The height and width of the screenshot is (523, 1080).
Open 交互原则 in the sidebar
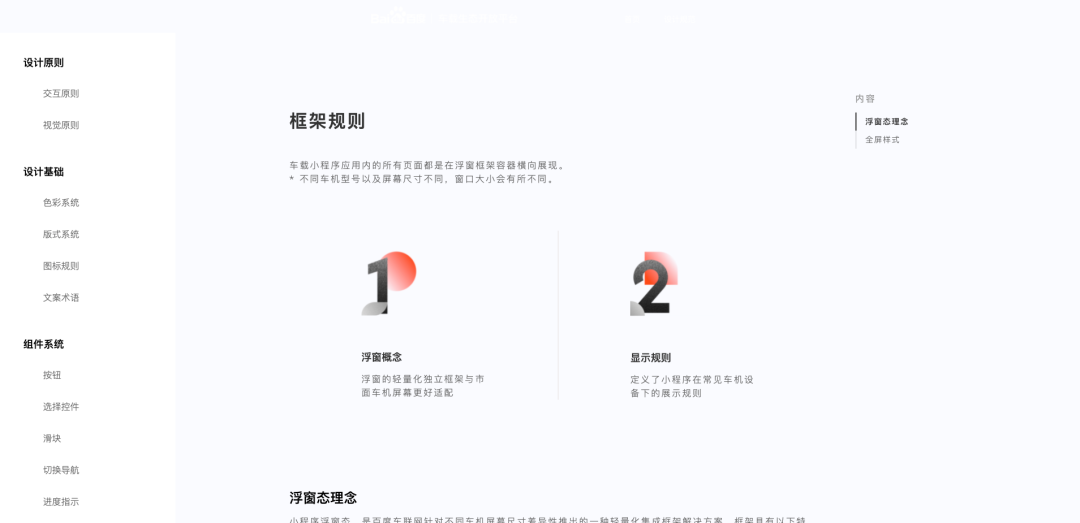tap(61, 94)
